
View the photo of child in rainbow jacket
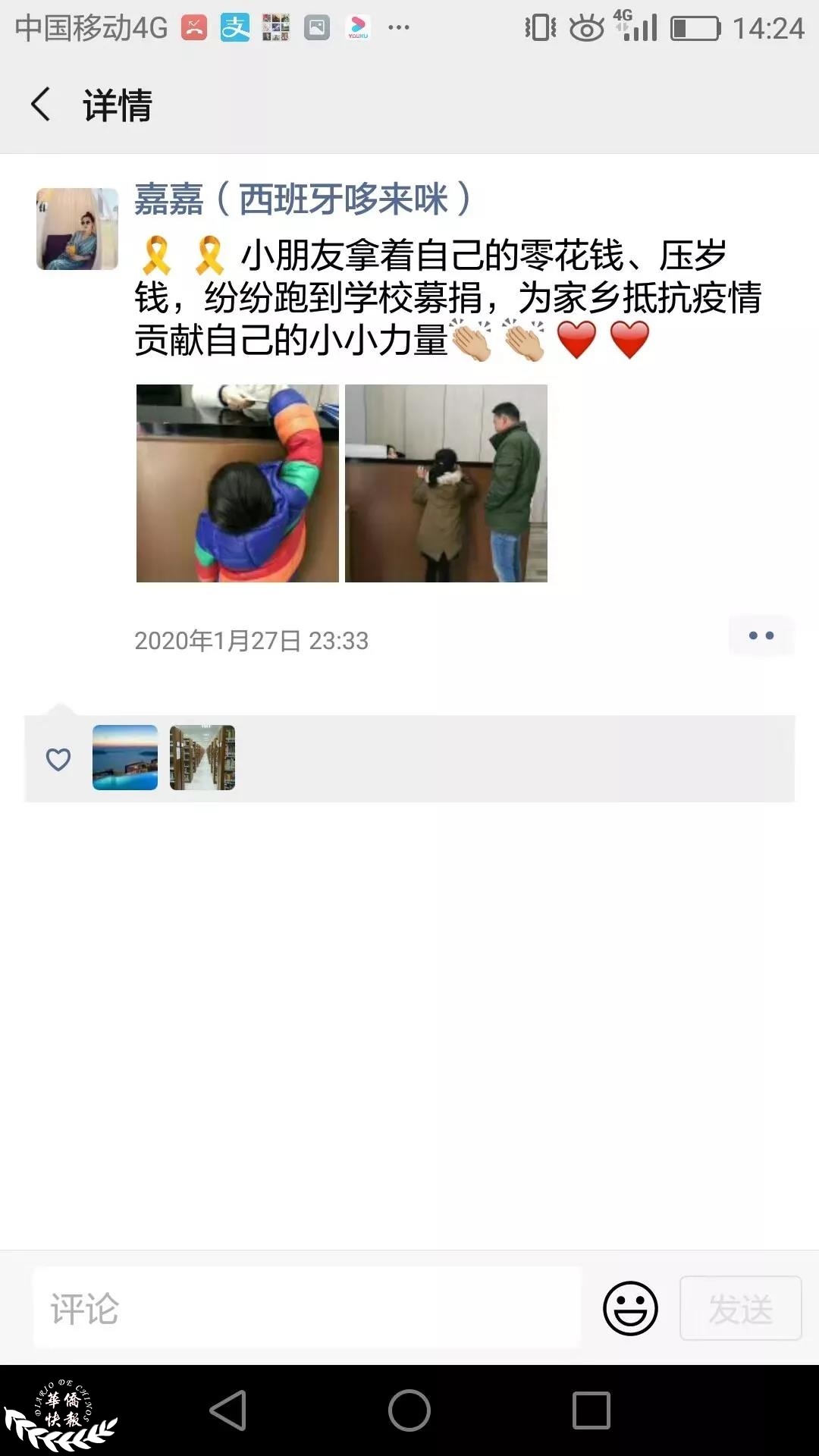click(x=237, y=483)
